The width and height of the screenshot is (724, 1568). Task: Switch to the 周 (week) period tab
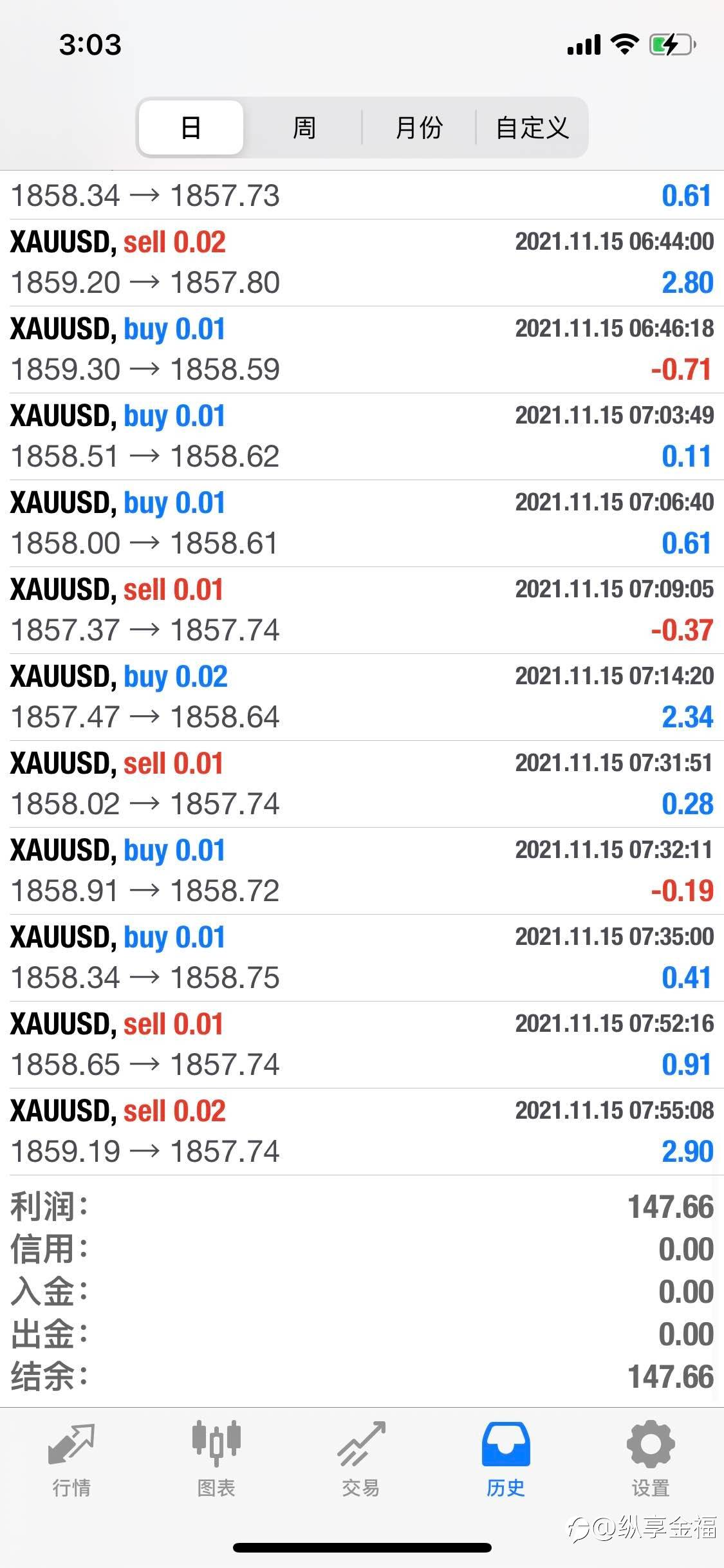point(304,127)
